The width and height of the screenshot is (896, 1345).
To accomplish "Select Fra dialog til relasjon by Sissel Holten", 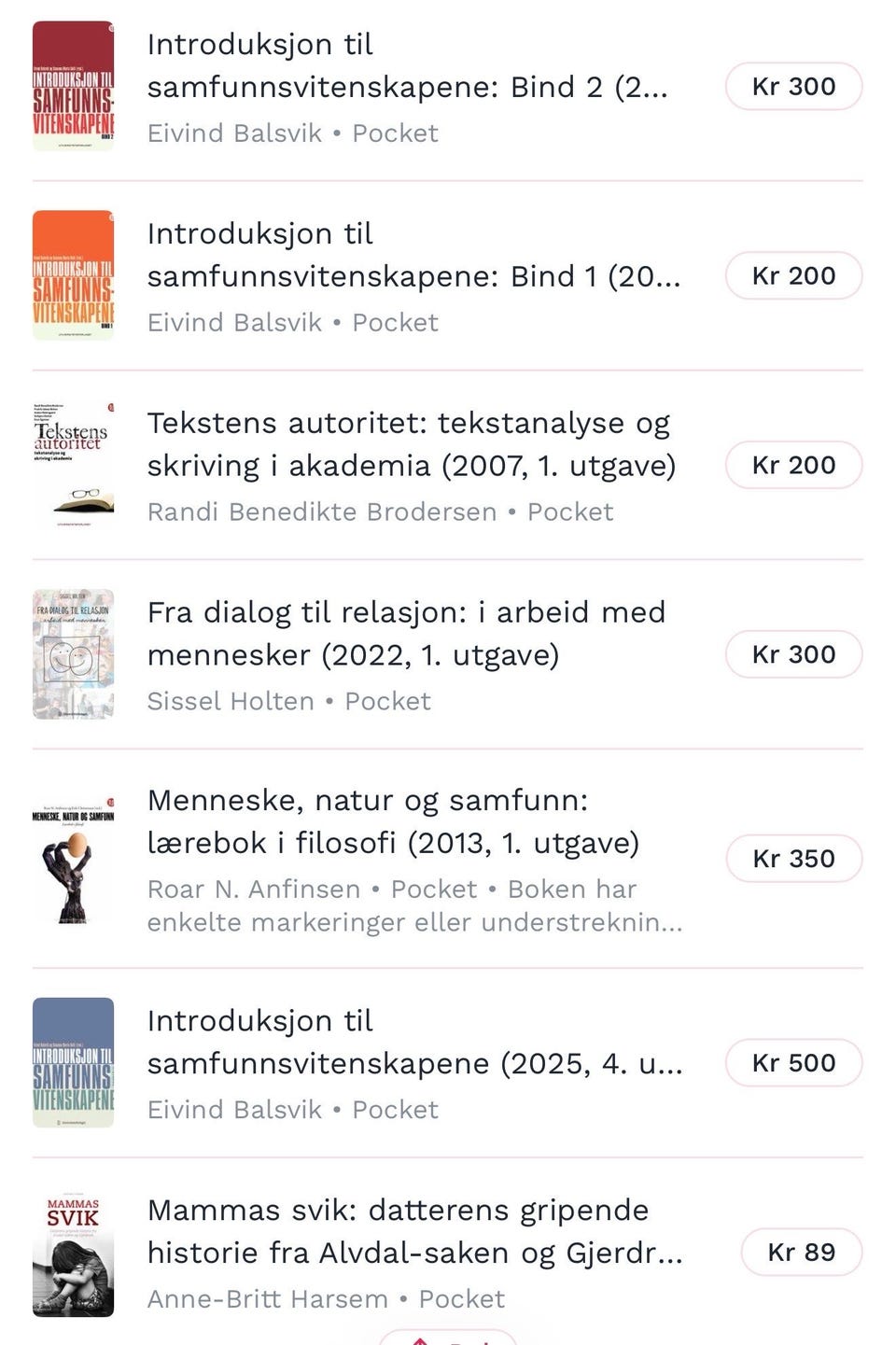I will [406, 634].
